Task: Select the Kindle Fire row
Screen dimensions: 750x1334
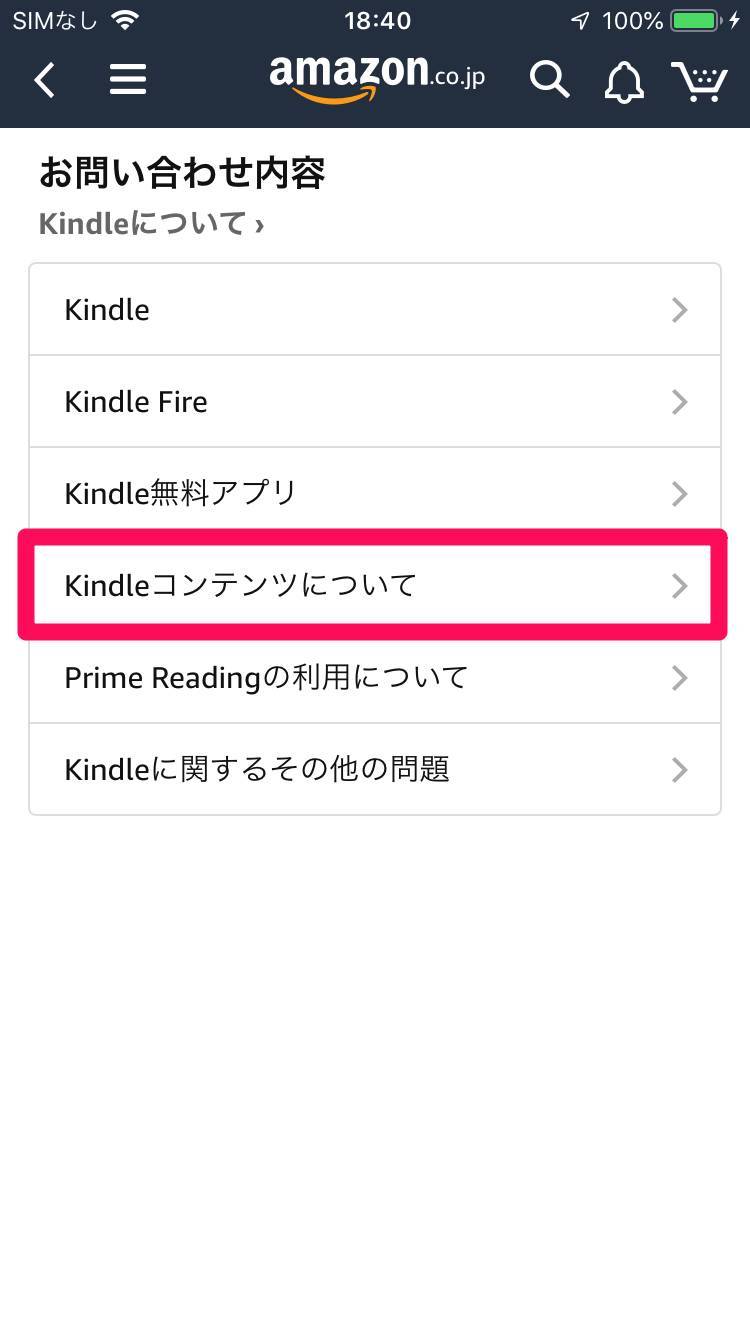Action: [x=375, y=402]
